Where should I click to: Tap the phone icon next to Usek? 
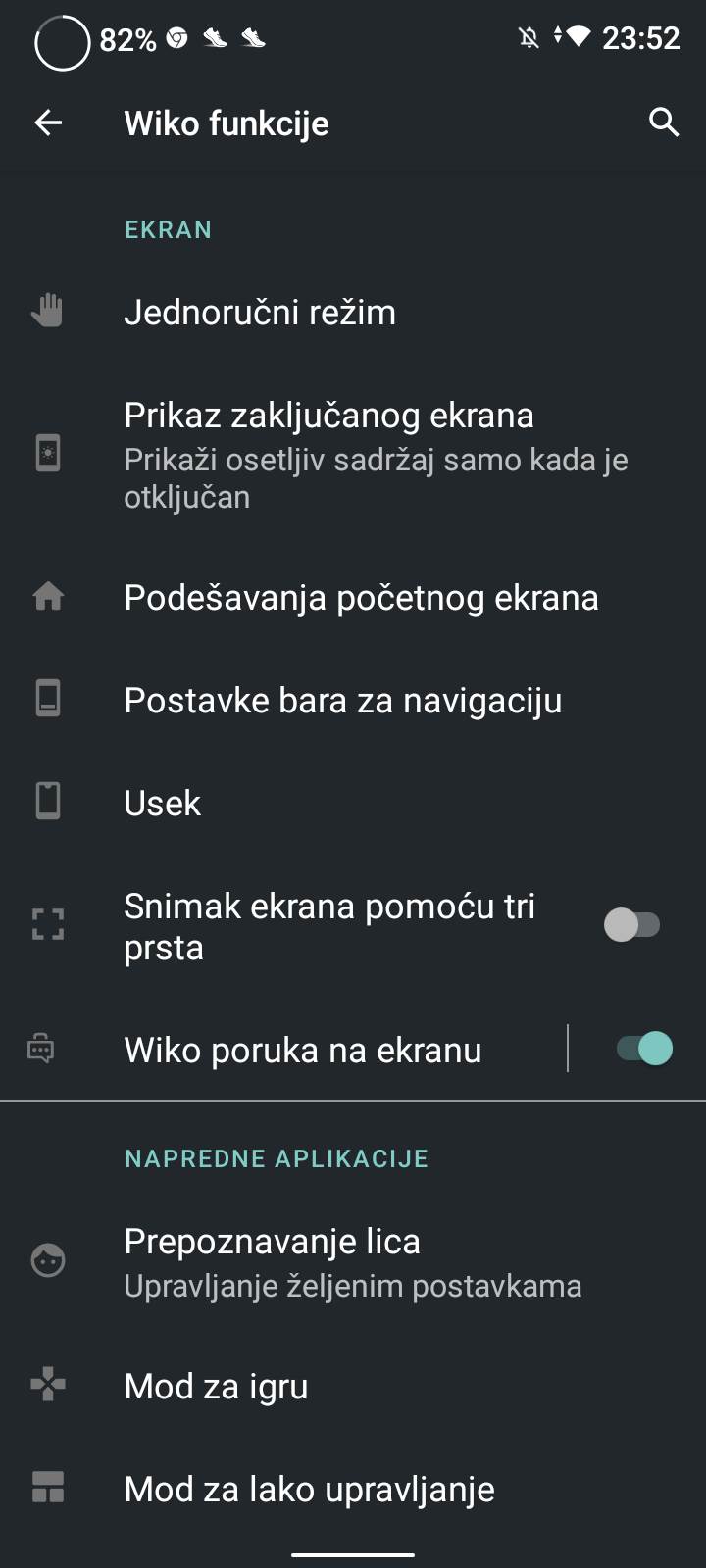click(x=46, y=801)
